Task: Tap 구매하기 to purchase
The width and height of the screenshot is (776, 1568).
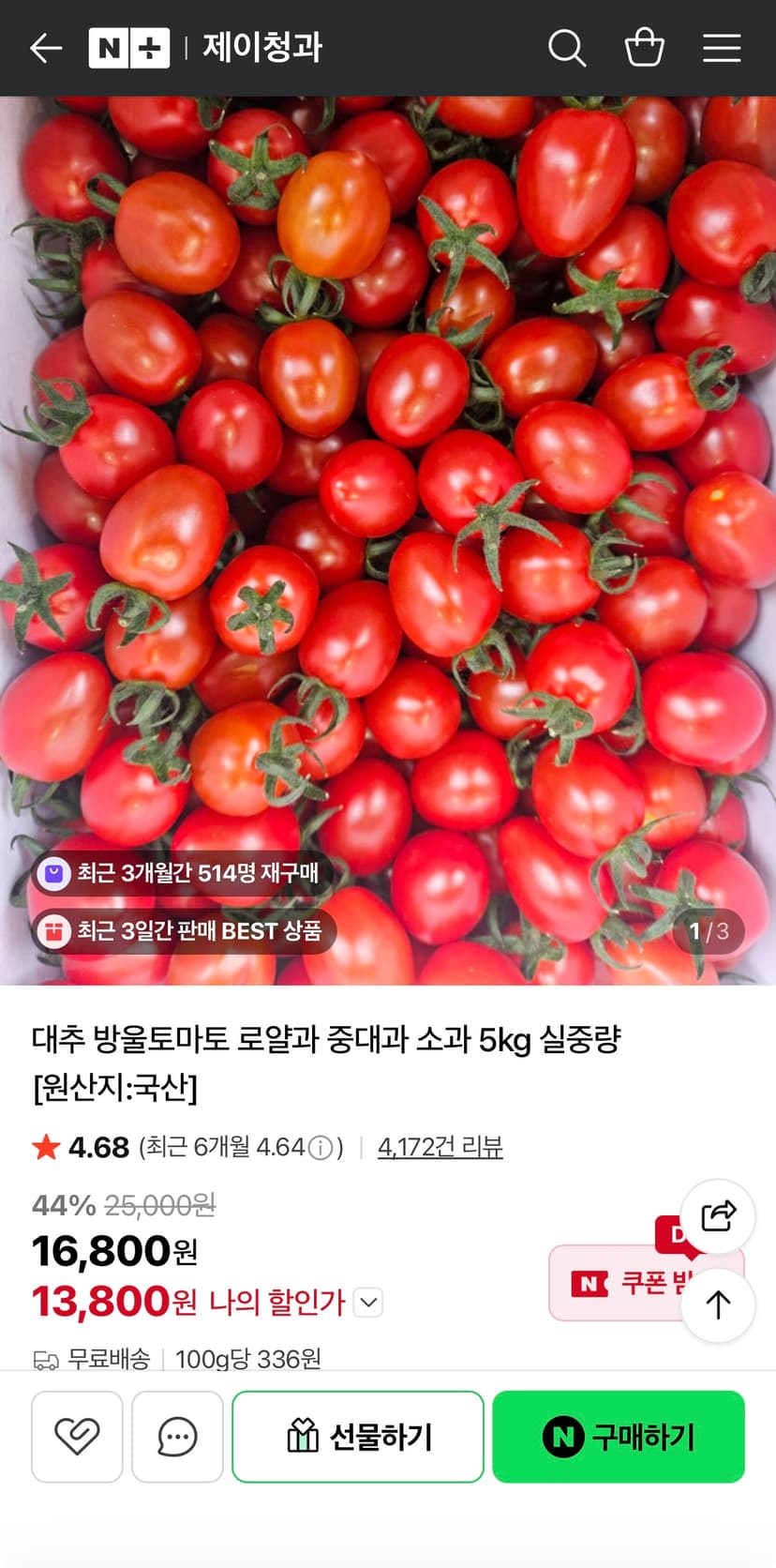Action: tap(619, 1437)
